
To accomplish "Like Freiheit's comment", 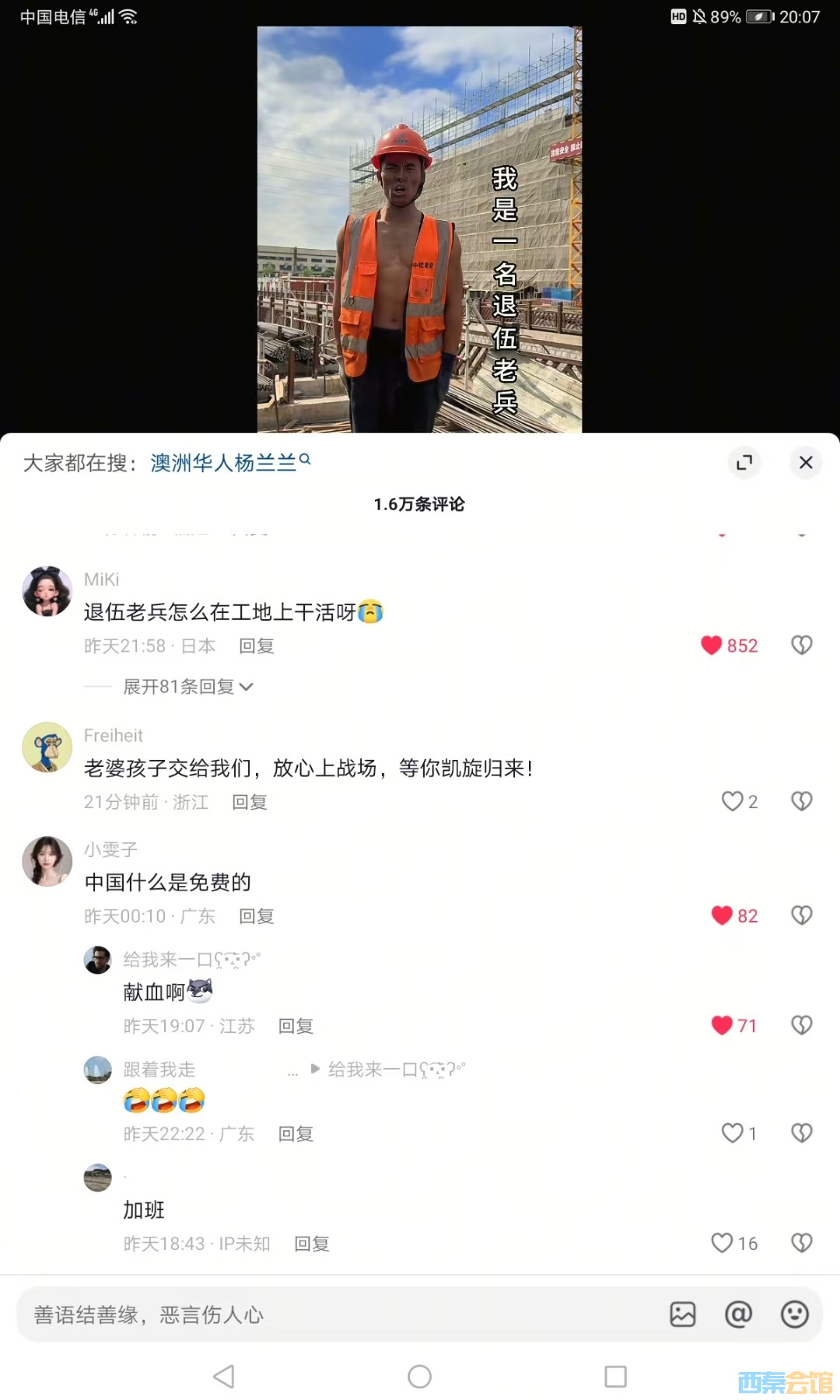I will click(x=732, y=801).
